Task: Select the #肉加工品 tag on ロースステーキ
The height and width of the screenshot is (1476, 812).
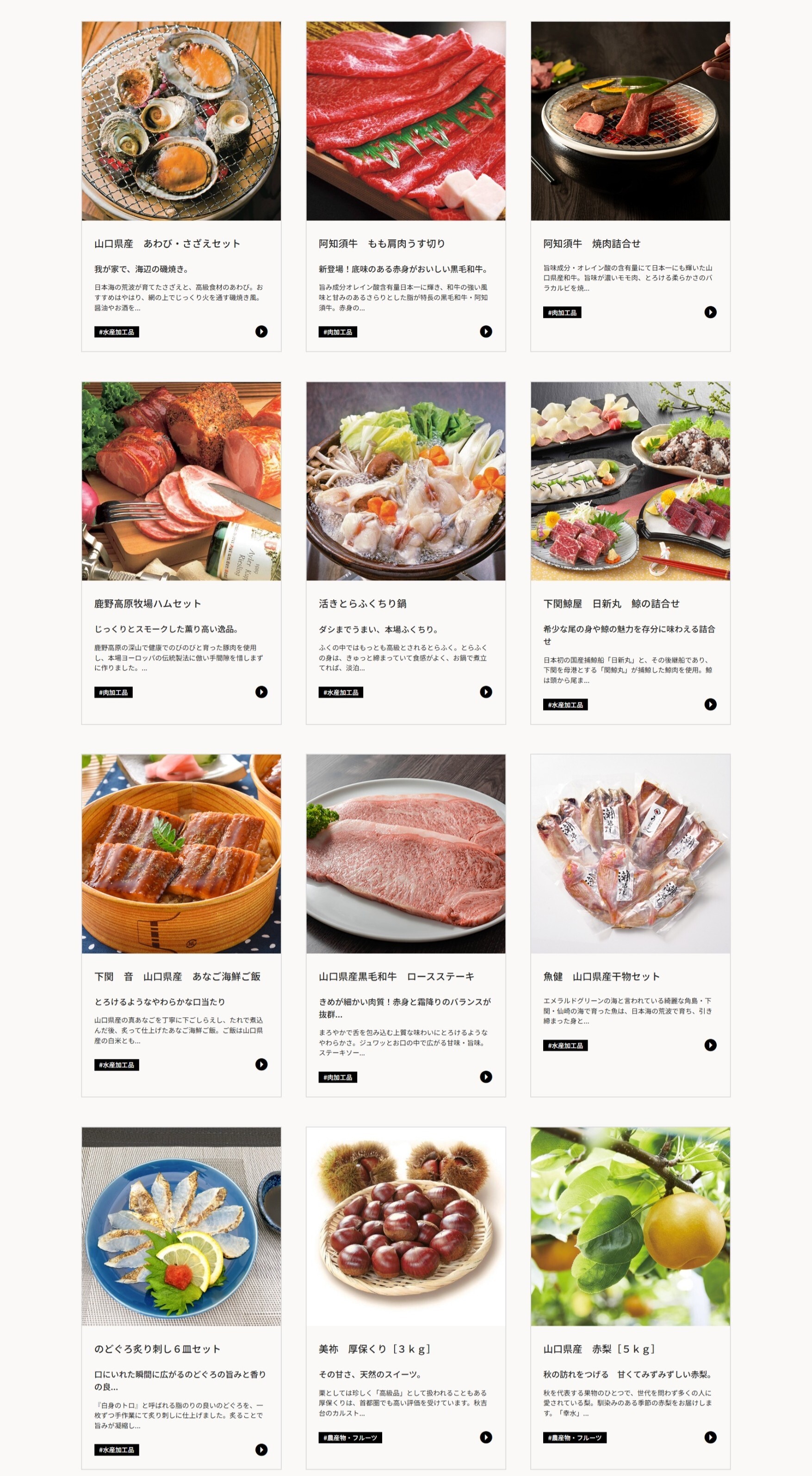Action: click(x=338, y=1077)
